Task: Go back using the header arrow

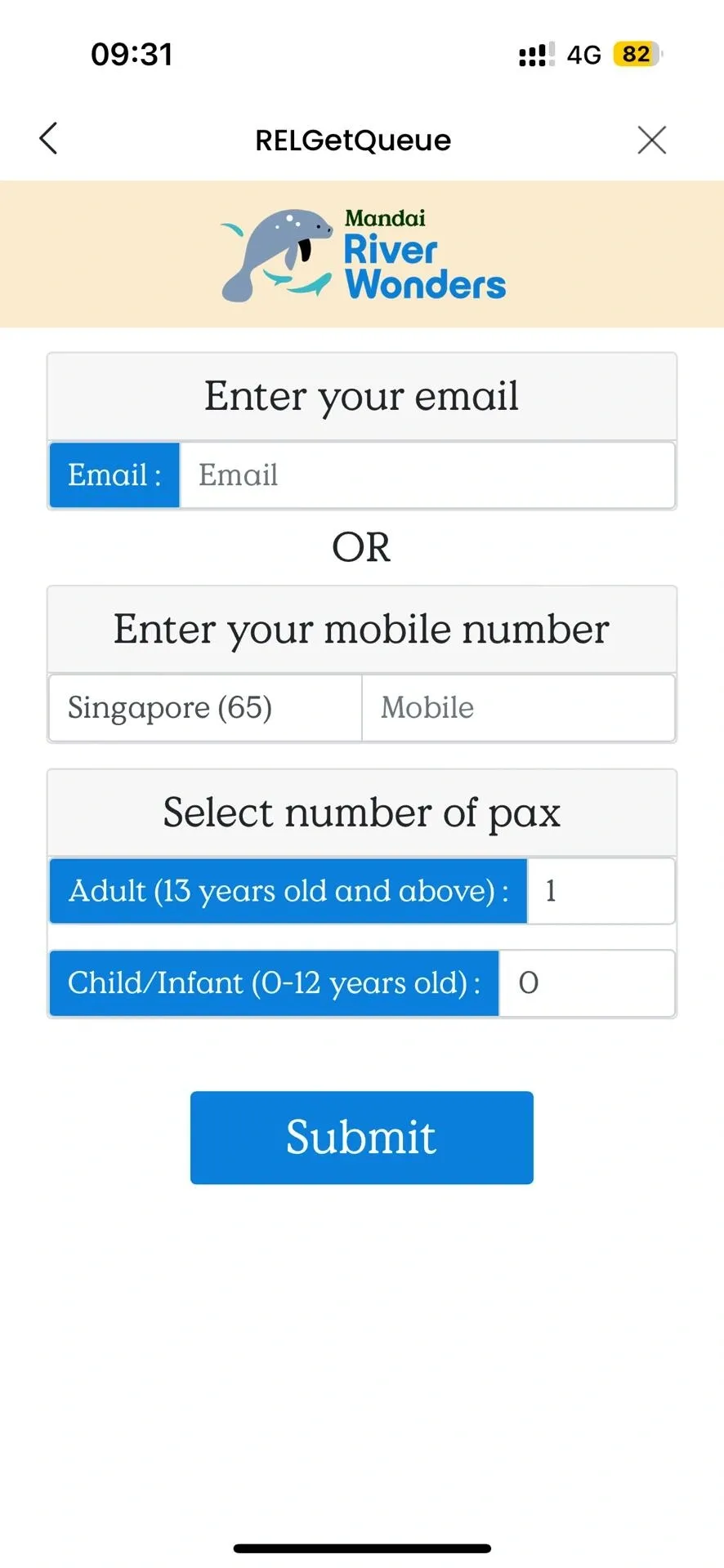Action: pos(49,139)
